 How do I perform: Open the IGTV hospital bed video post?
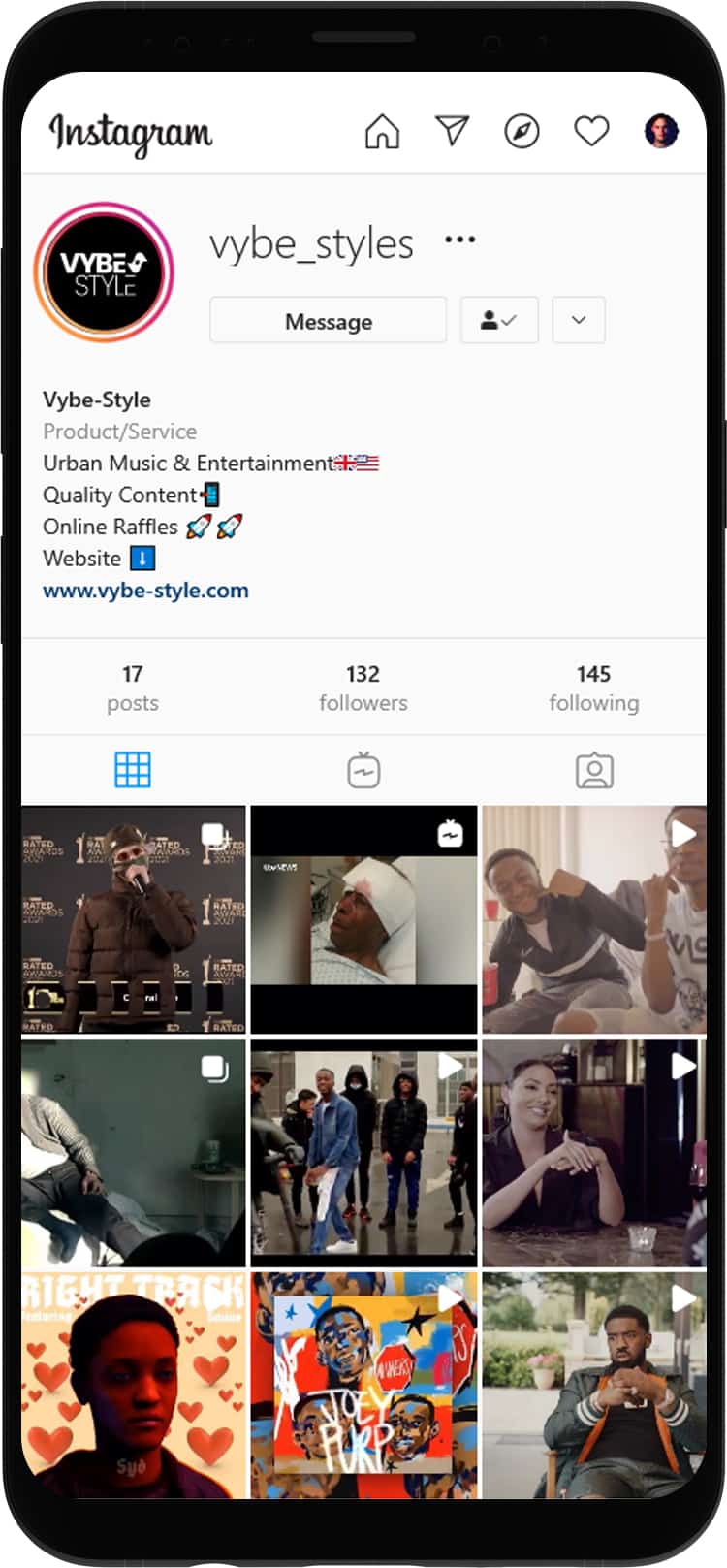click(363, 919)
